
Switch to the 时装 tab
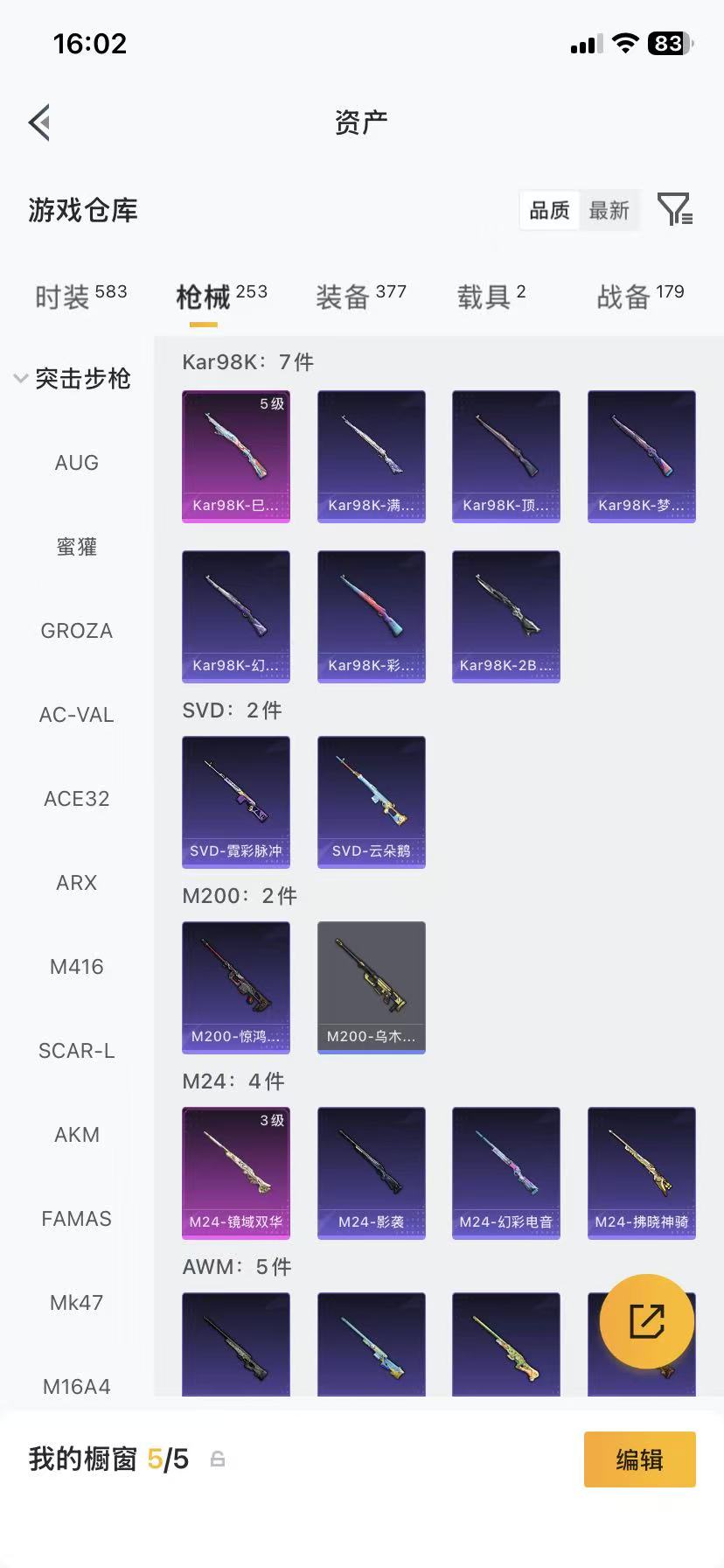81,297
